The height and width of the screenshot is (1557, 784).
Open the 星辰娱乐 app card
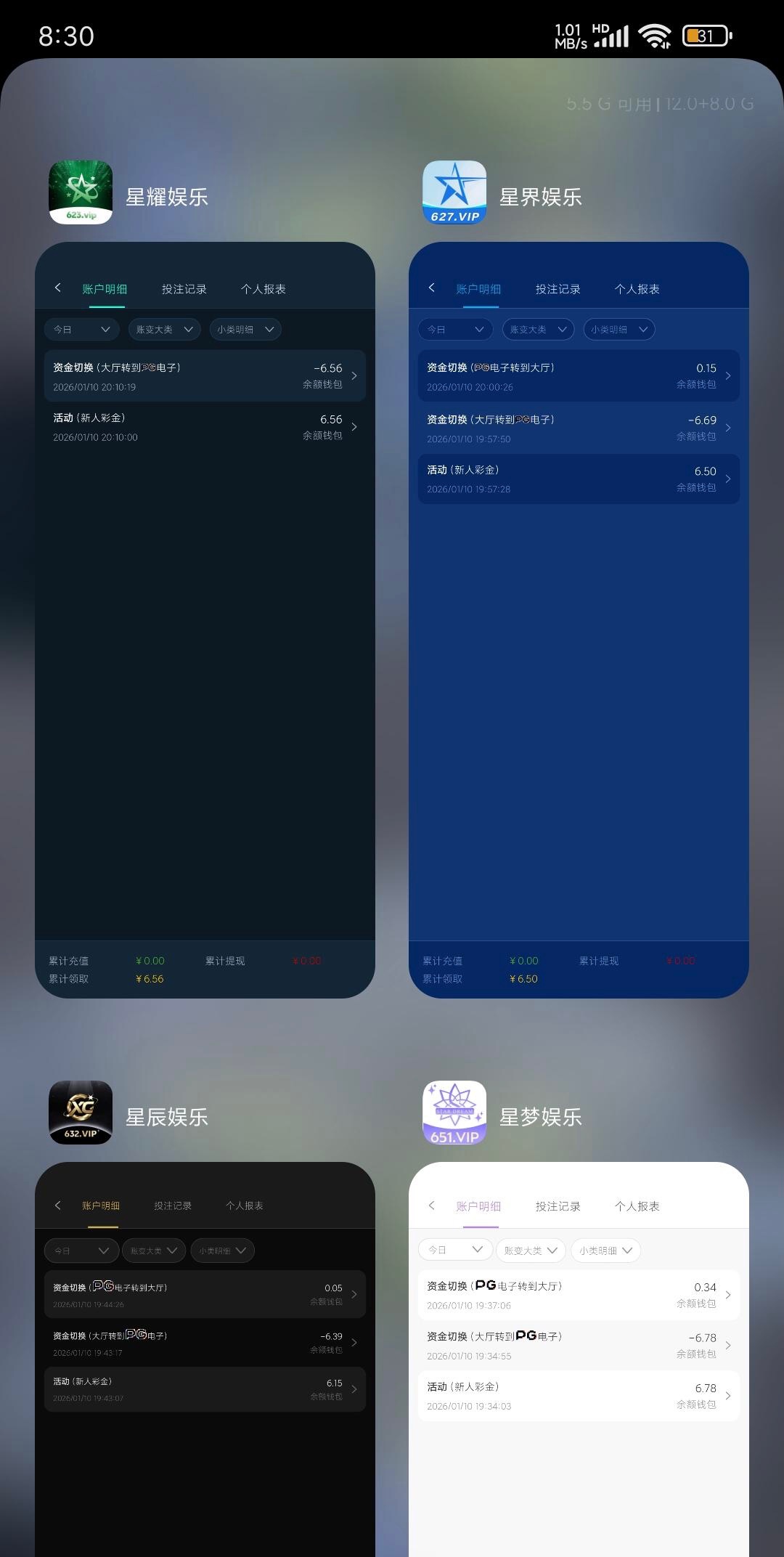(205, 1358)
